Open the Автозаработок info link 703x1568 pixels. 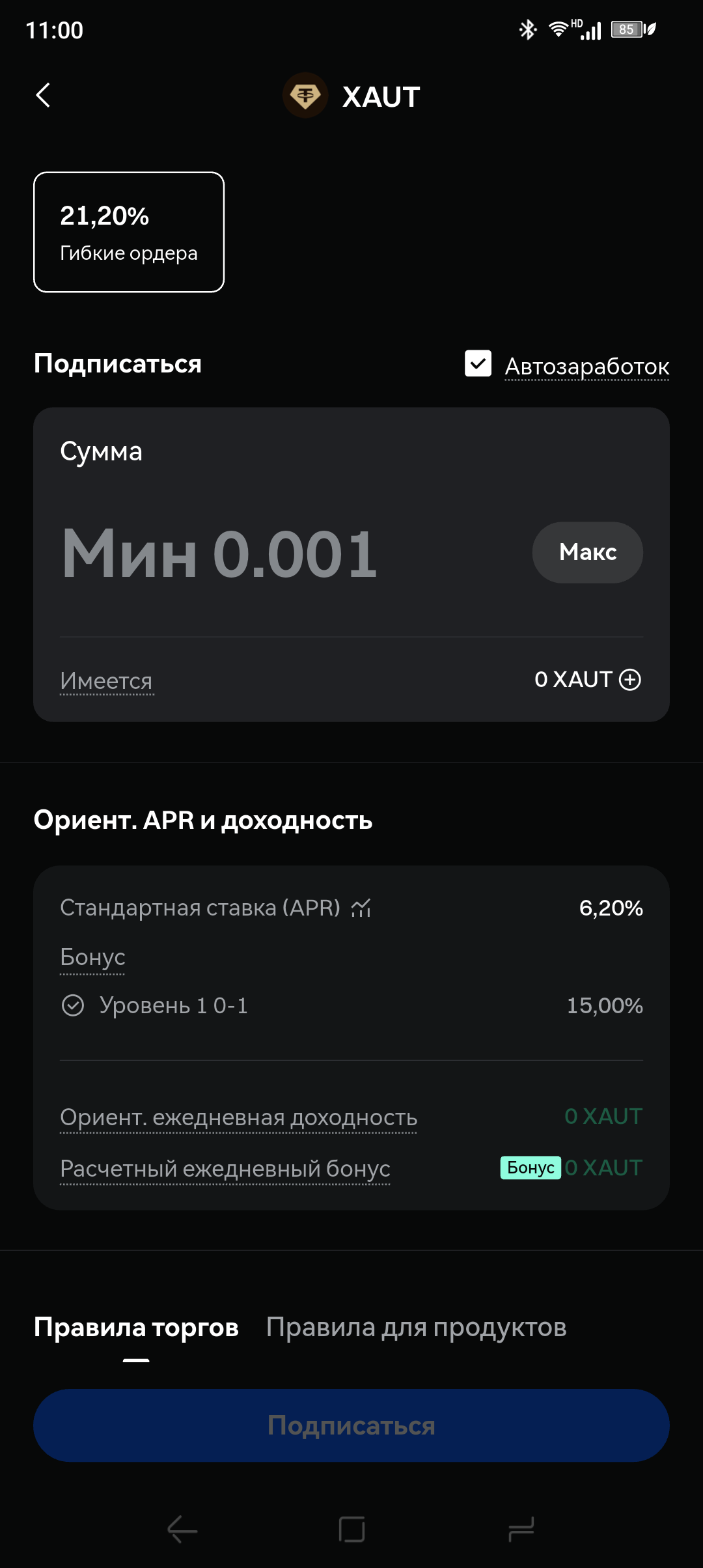[586, 367]
